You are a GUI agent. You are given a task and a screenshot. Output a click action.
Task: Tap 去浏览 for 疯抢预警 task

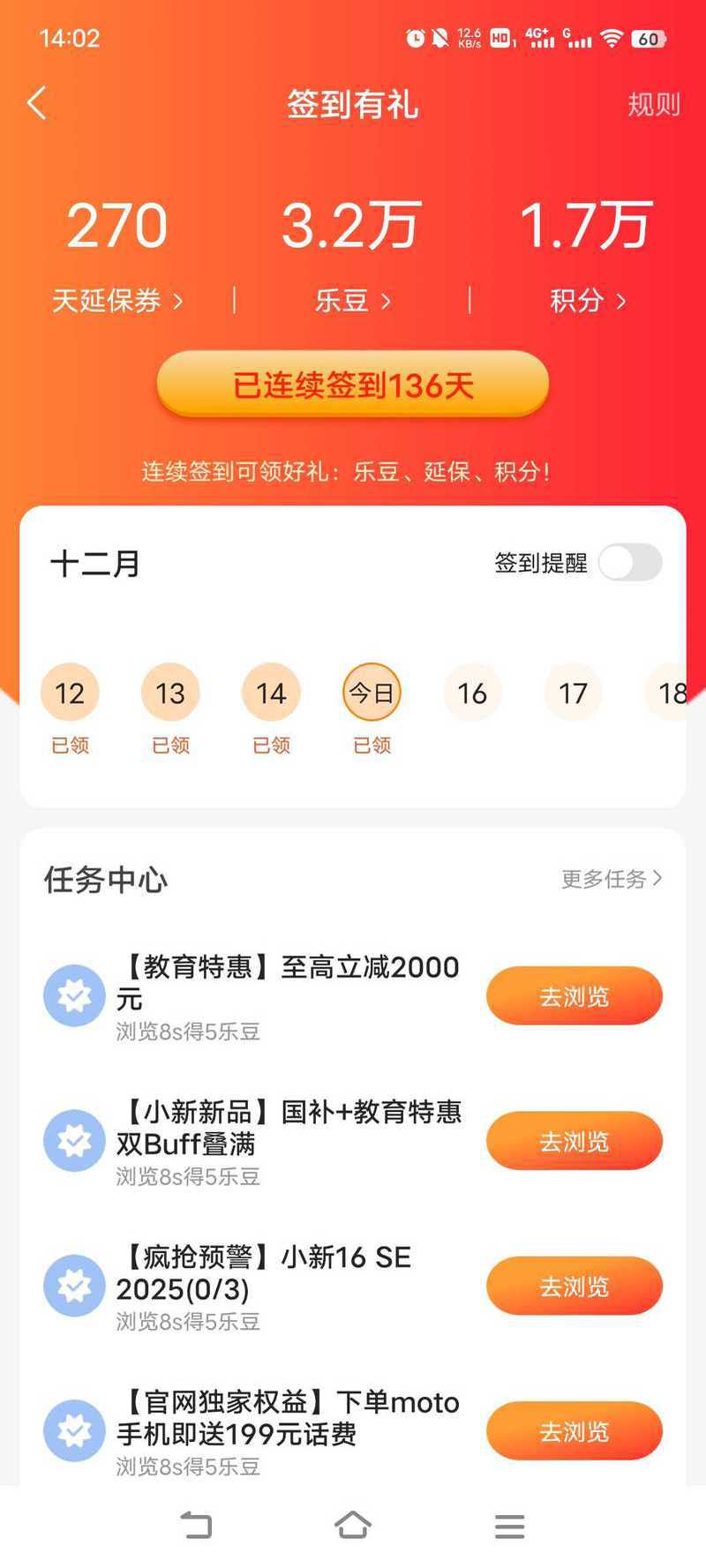pyautogui.click(x=574, y=1286)
